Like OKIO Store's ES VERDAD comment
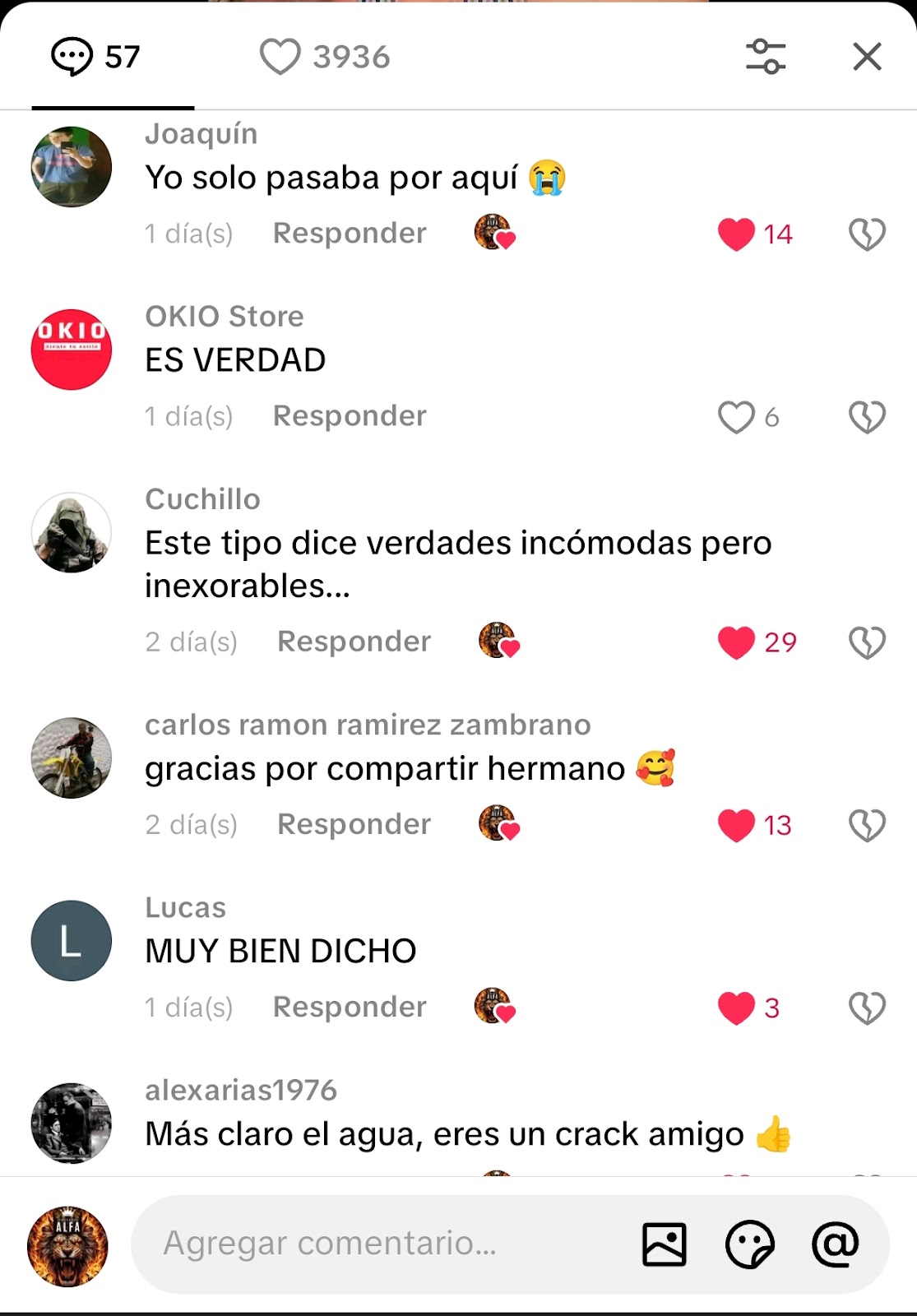This screenshot has height=1316, width=917. click(x=736, y=417)
